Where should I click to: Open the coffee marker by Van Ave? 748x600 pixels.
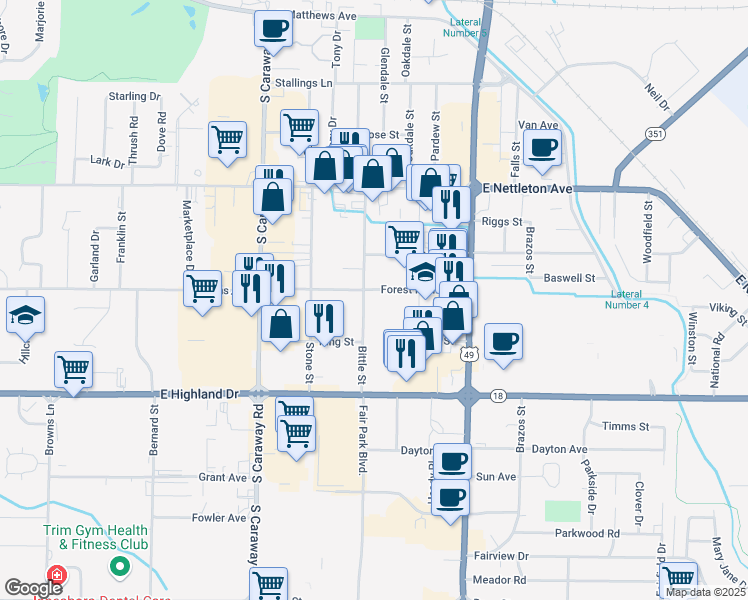coord(542,149)
